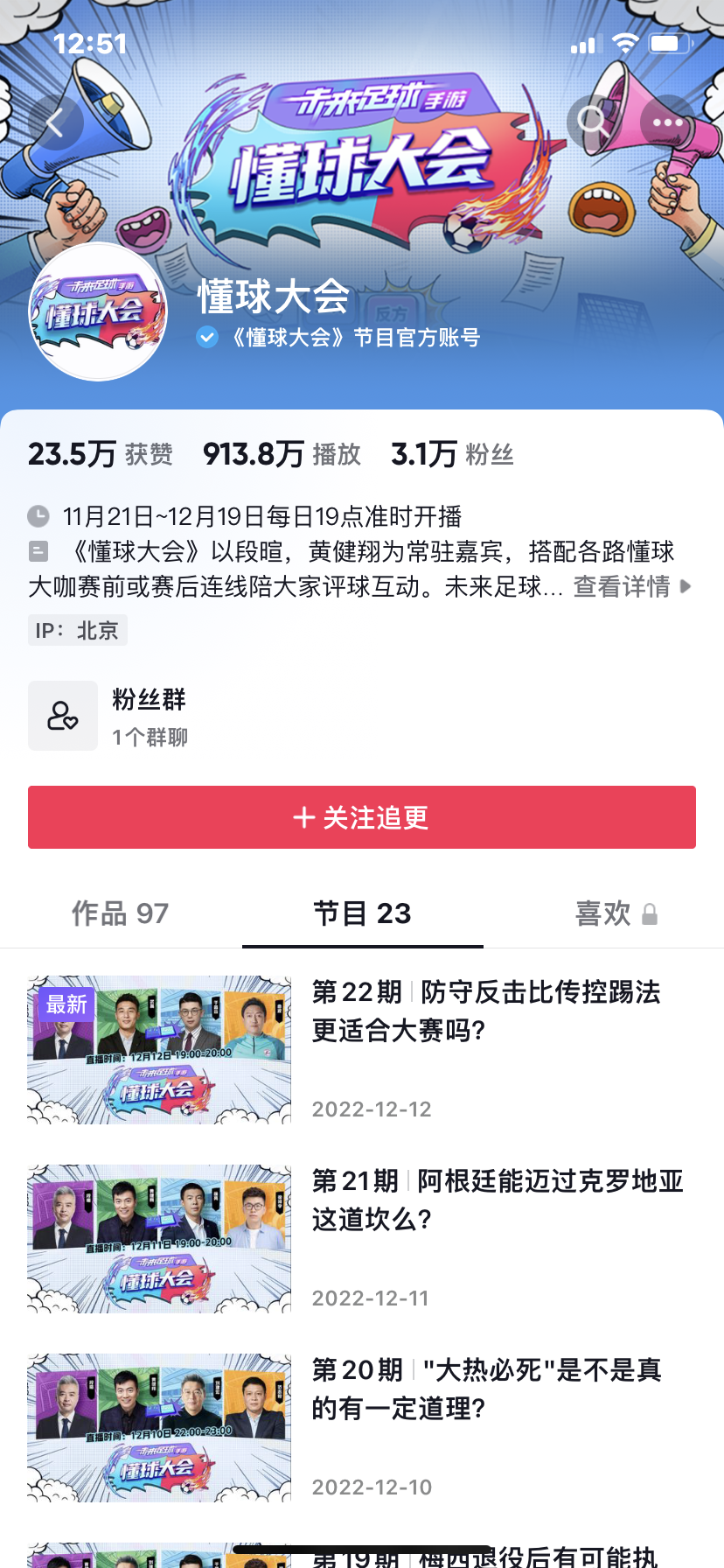
Task: Tap the 23.5万 获赞 likes count
Action: pyautogui.click(x=100, y=453)
